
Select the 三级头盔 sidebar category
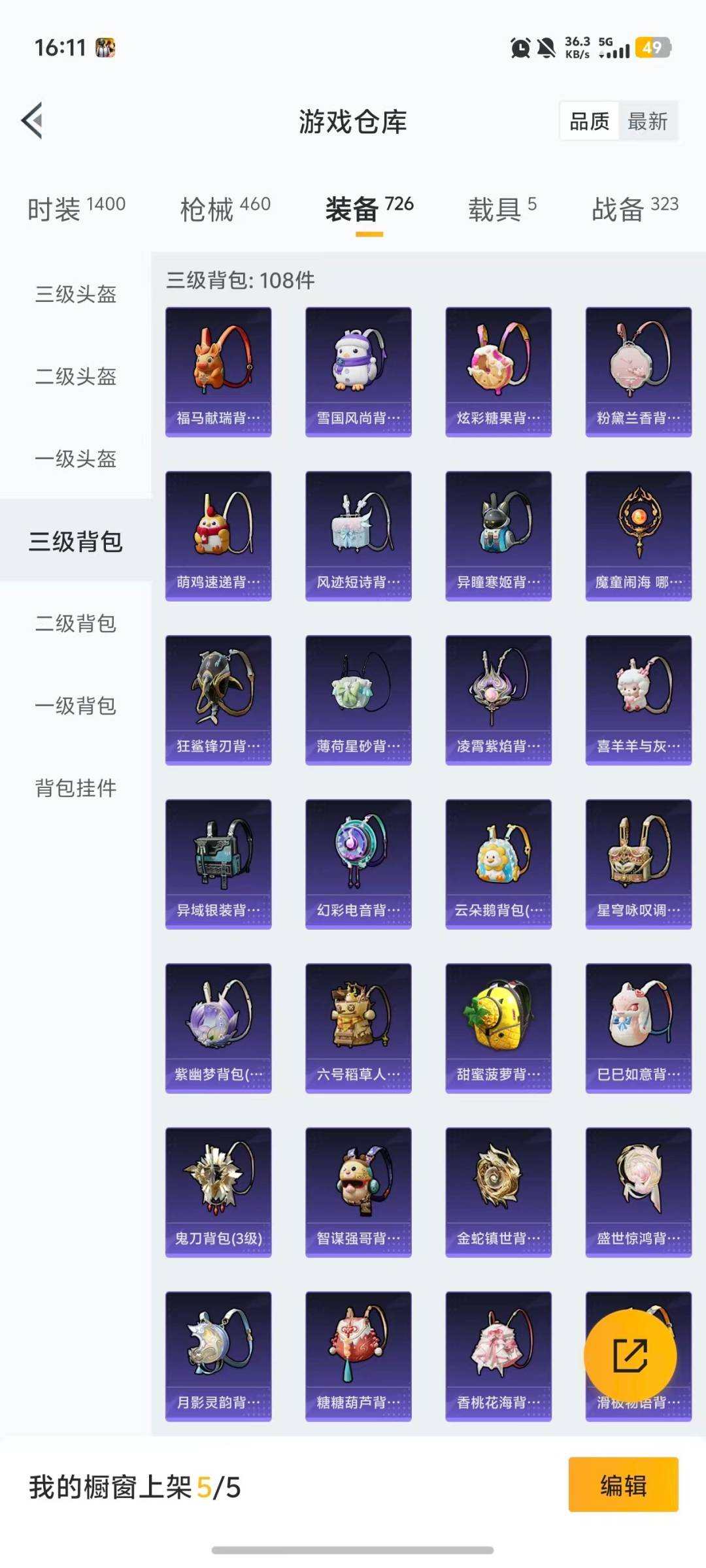point(75,294)
